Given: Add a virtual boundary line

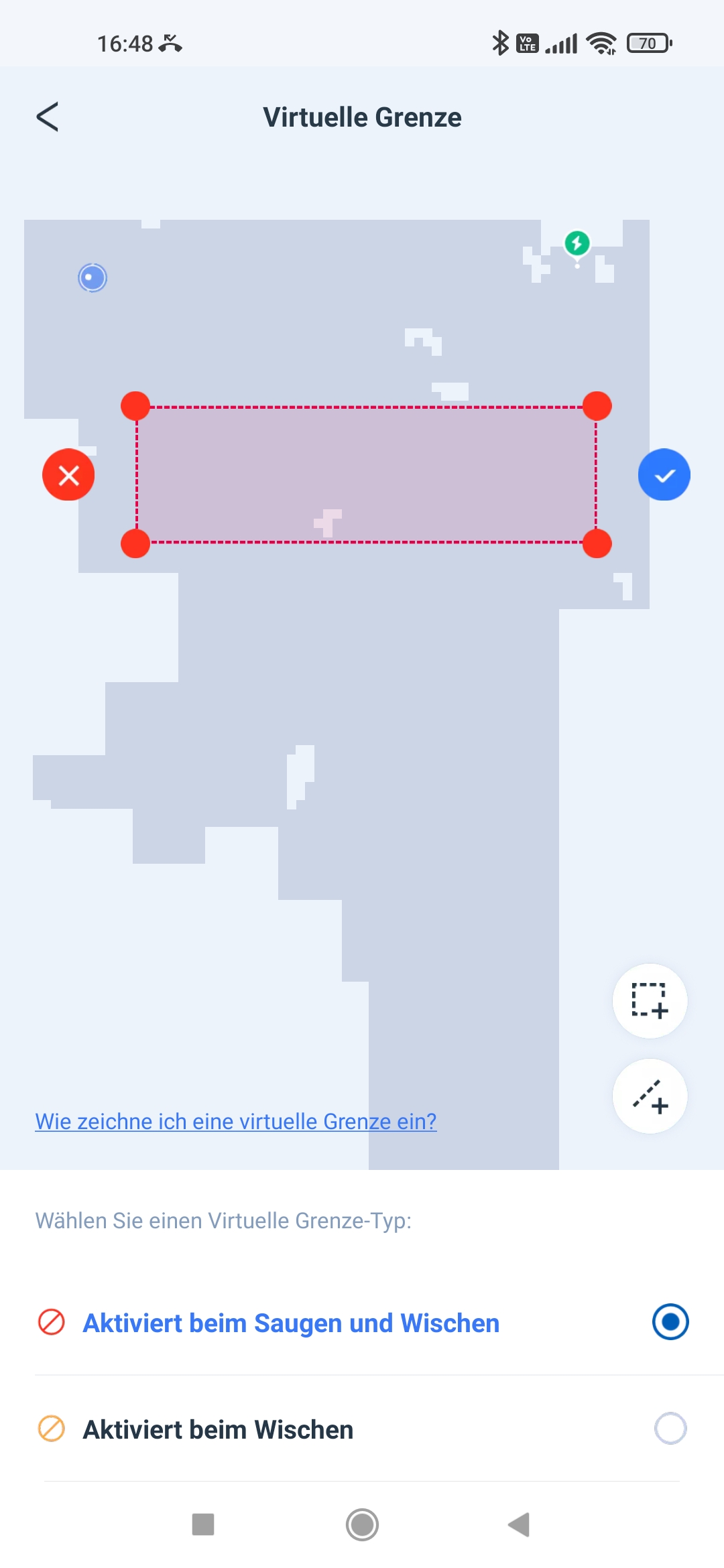Looking at the screenshot, I should click(x=650, y=1096).
